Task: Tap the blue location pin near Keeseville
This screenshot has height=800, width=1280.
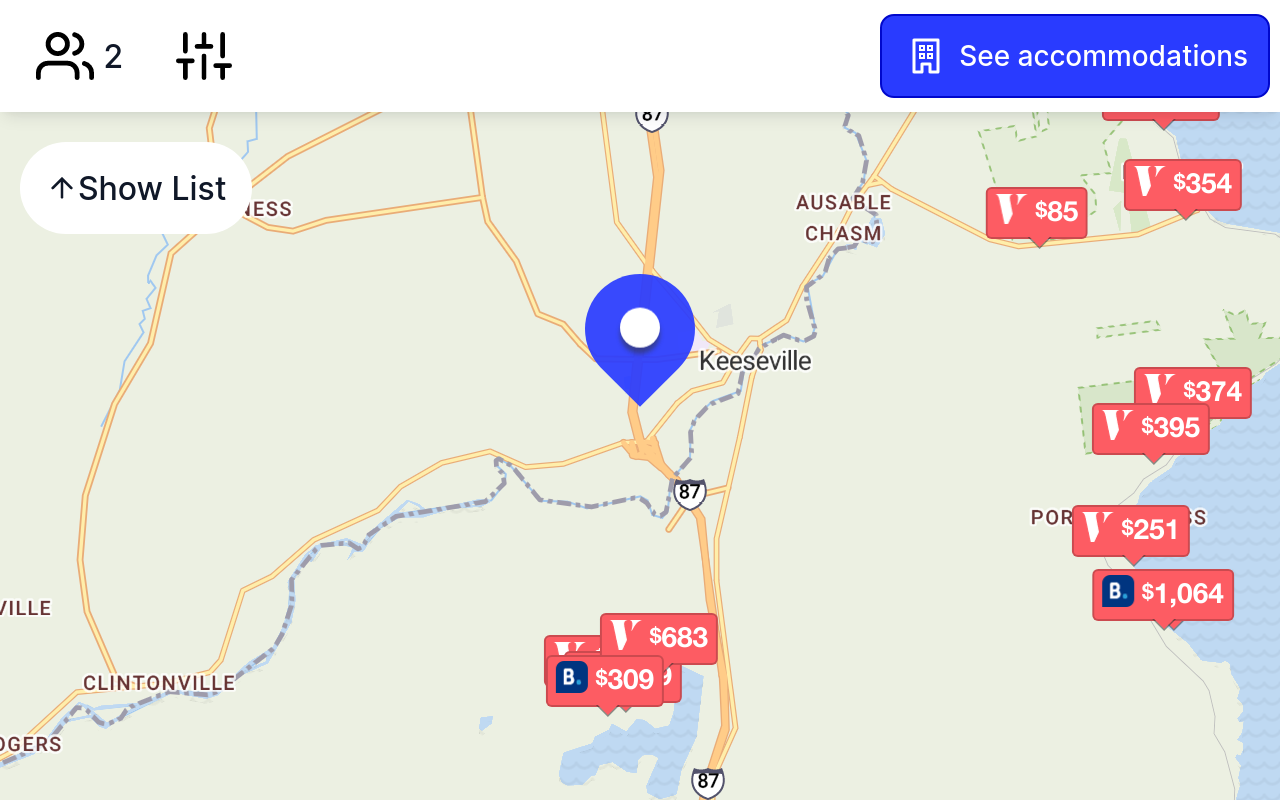Action: coord(640,332)
